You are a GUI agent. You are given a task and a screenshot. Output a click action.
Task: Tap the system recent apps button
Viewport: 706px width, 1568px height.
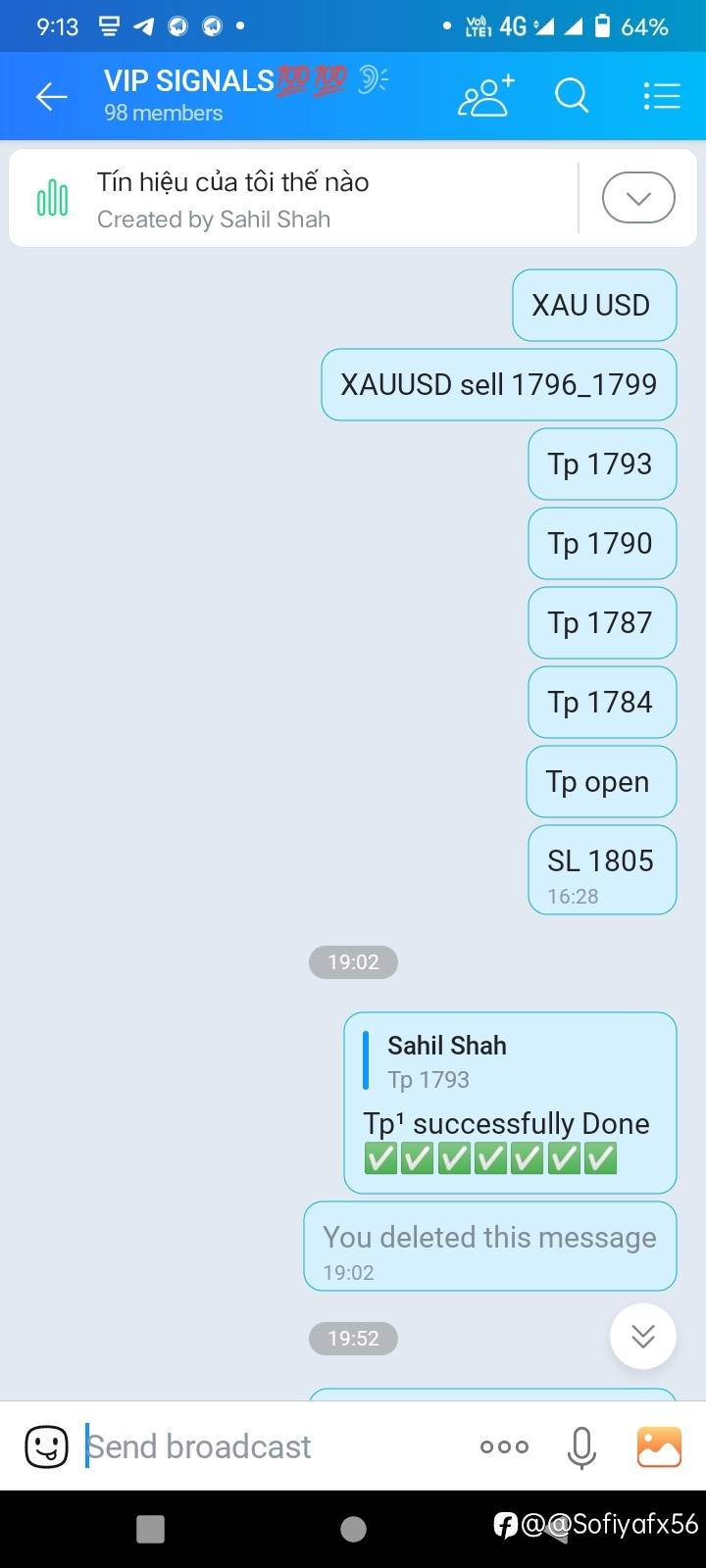click(150, 1529)
